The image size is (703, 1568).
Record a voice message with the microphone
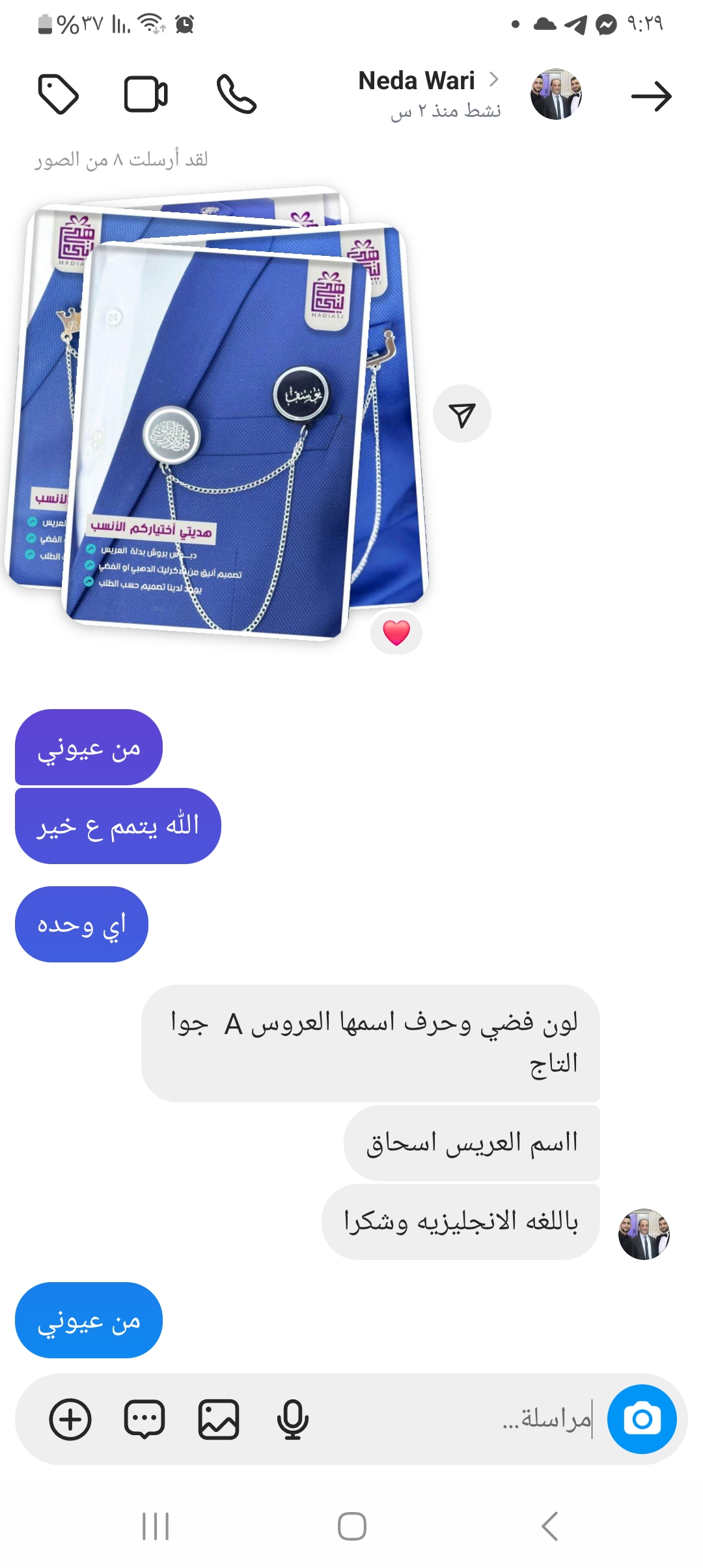coord(292,1419)
